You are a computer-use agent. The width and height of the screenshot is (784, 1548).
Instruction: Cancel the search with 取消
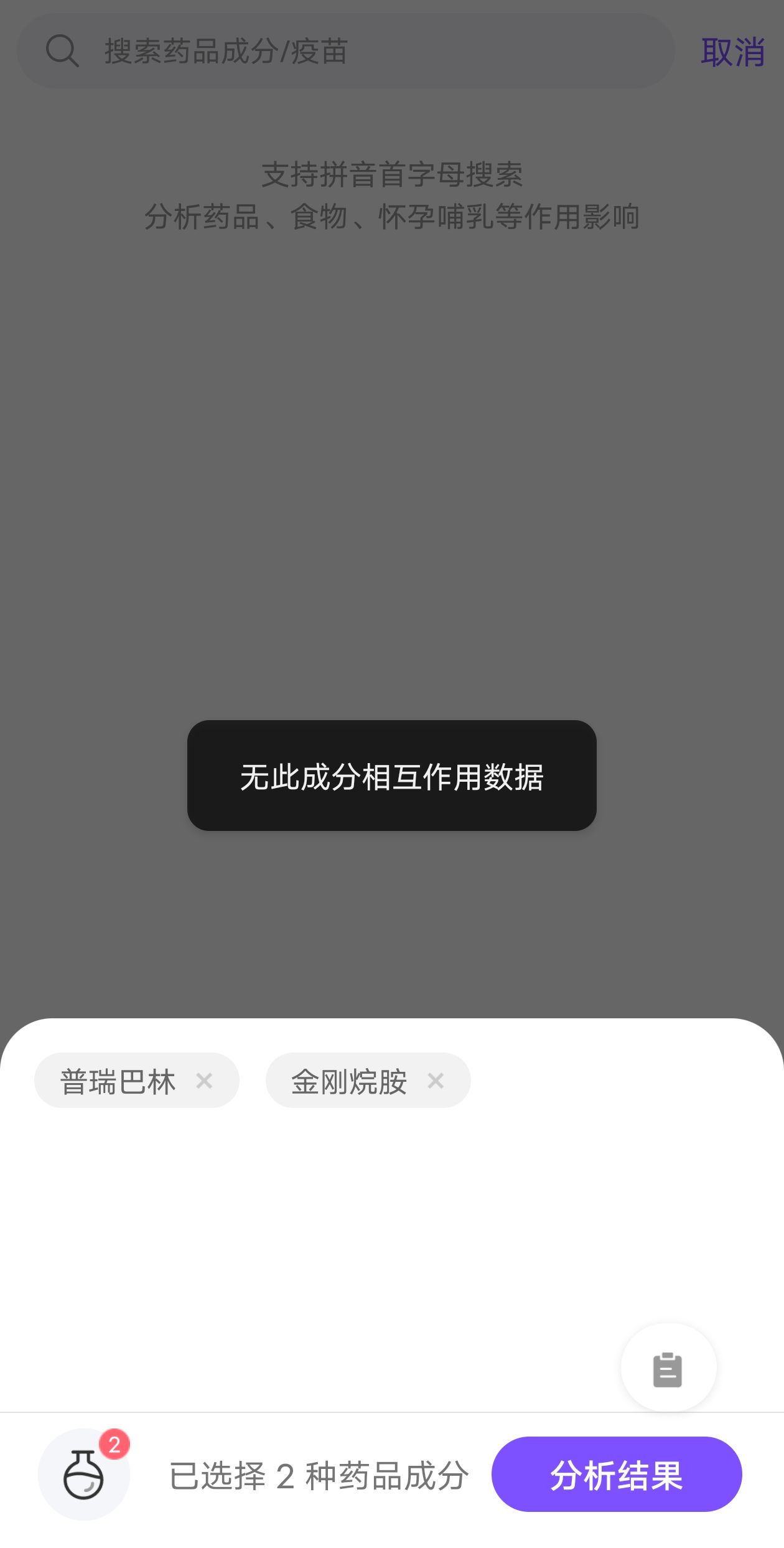732,52
